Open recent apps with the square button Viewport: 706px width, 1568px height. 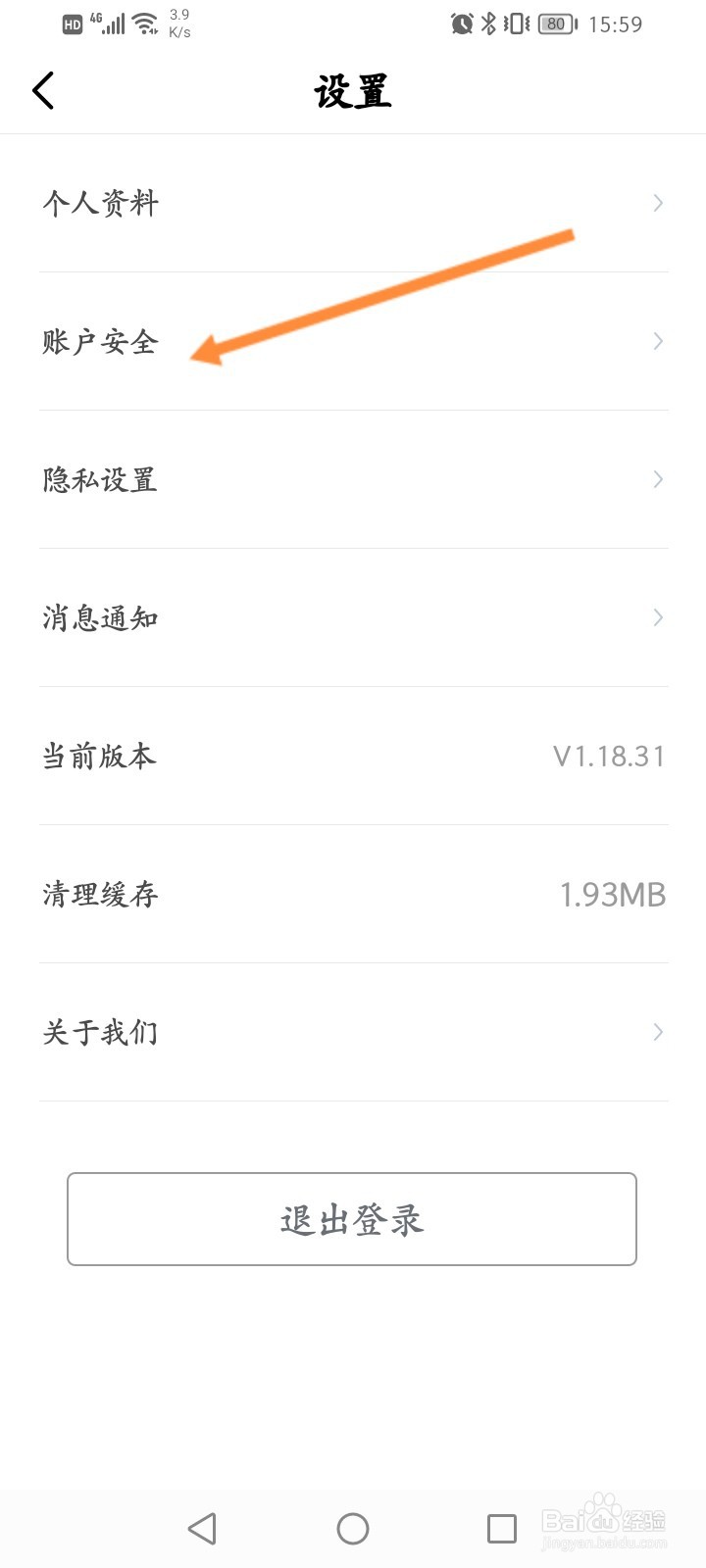502,1529
